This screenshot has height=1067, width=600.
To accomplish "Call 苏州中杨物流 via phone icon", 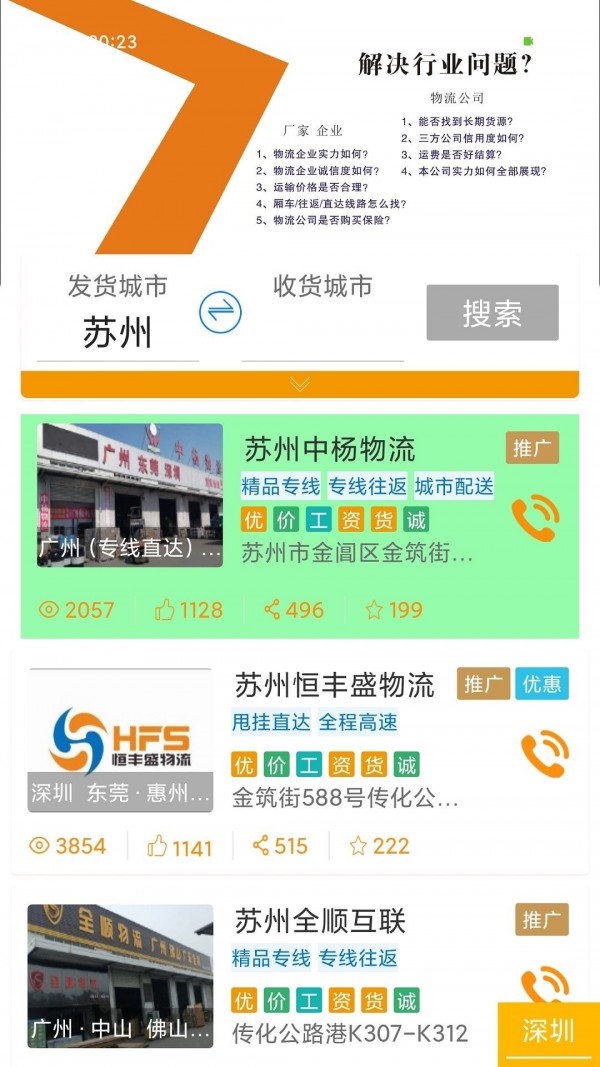I will [535, 519].
